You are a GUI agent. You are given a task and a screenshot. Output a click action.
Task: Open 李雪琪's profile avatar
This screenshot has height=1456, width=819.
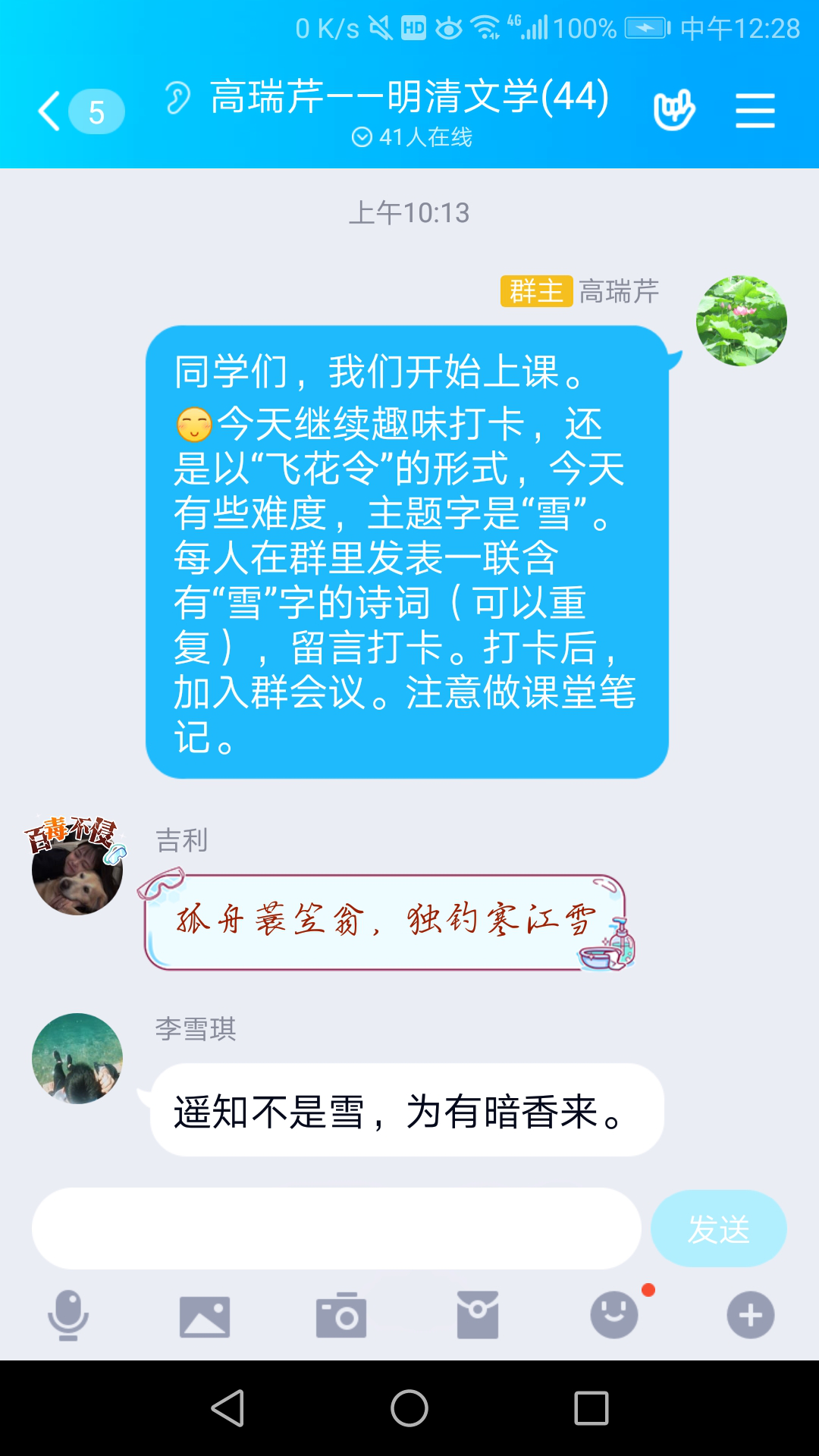click(77, 1058)
